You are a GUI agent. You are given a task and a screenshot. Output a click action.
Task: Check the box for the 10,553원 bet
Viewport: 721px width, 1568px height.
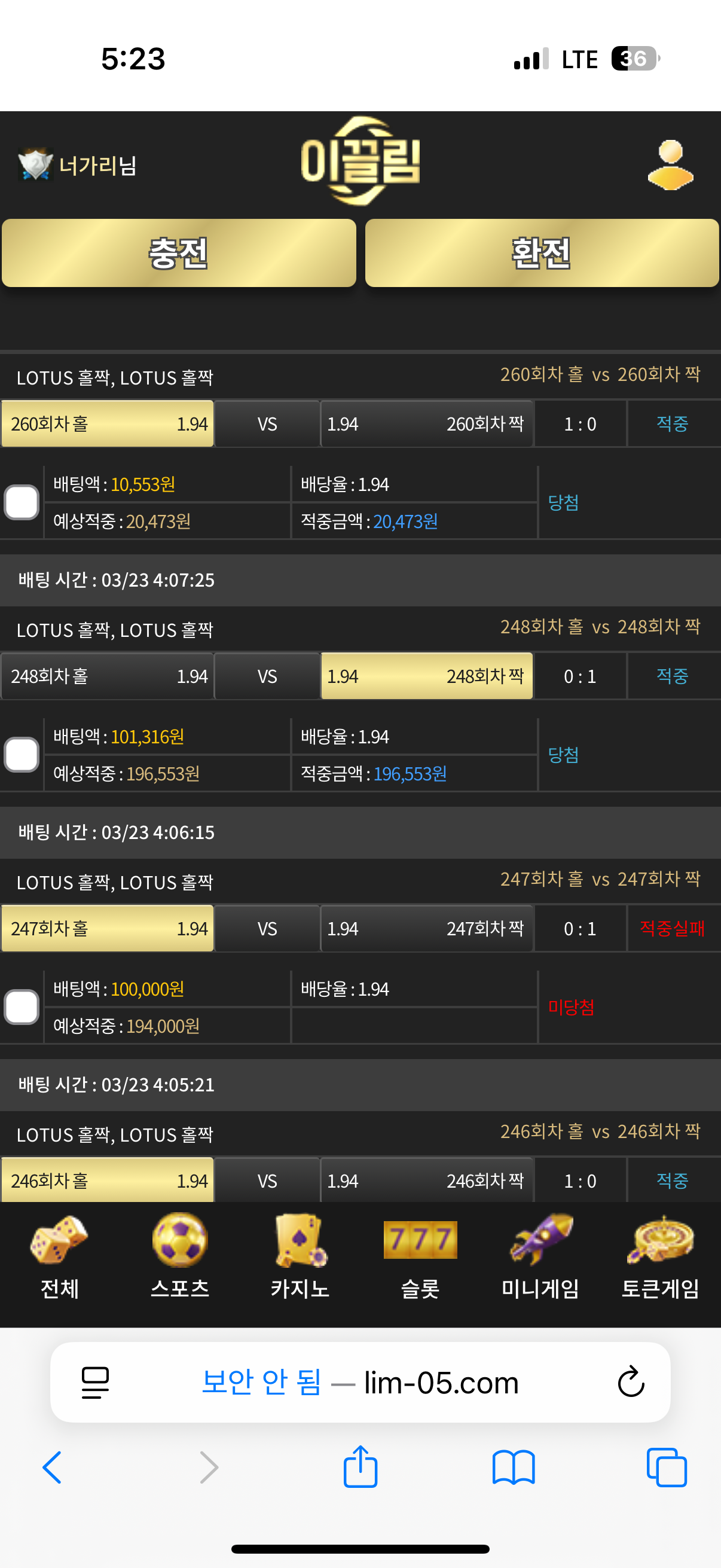click(22, 502)
